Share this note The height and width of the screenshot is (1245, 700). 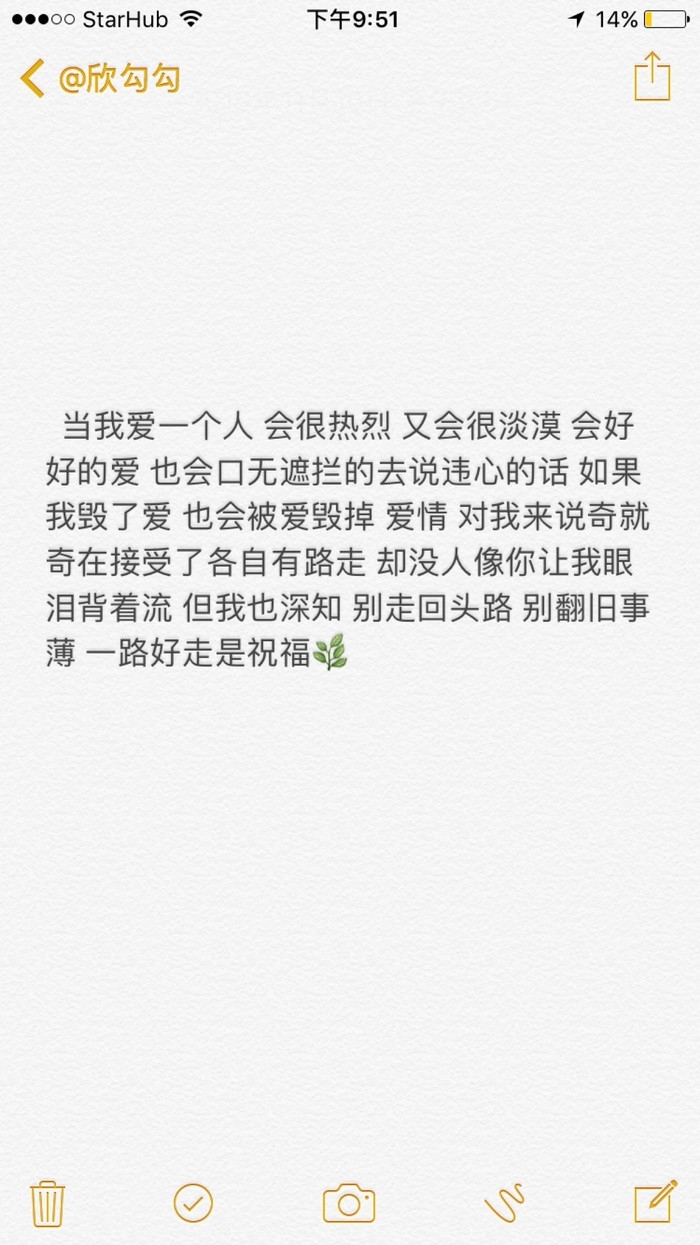coord(652,76)
